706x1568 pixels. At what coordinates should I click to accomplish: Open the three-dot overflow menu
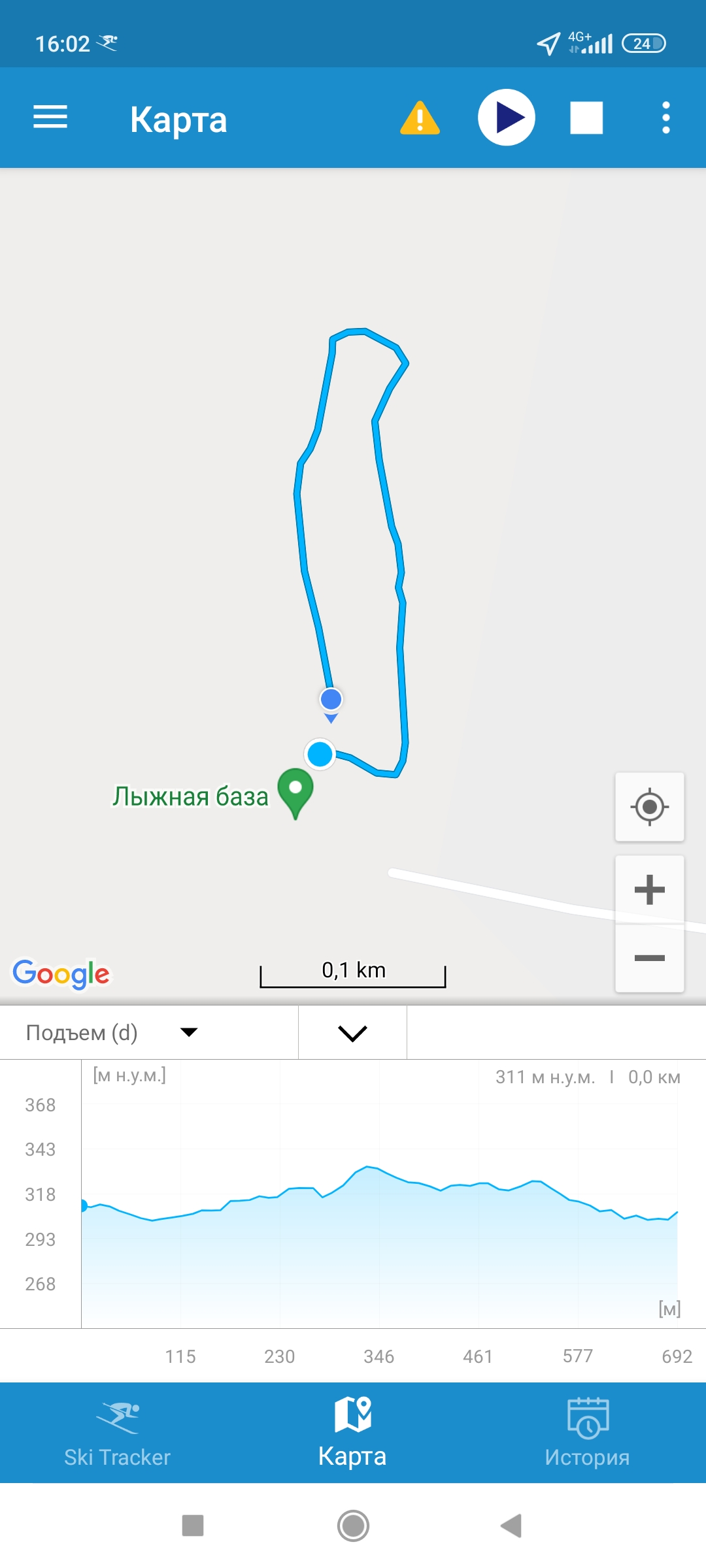[x=665, y=118]
